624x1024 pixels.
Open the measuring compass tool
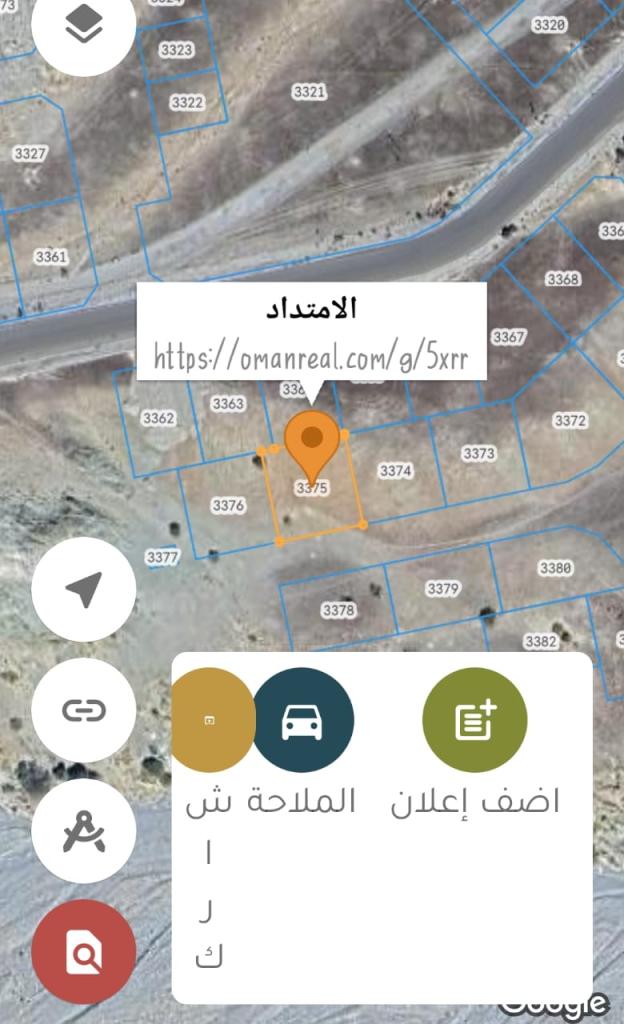84,830
